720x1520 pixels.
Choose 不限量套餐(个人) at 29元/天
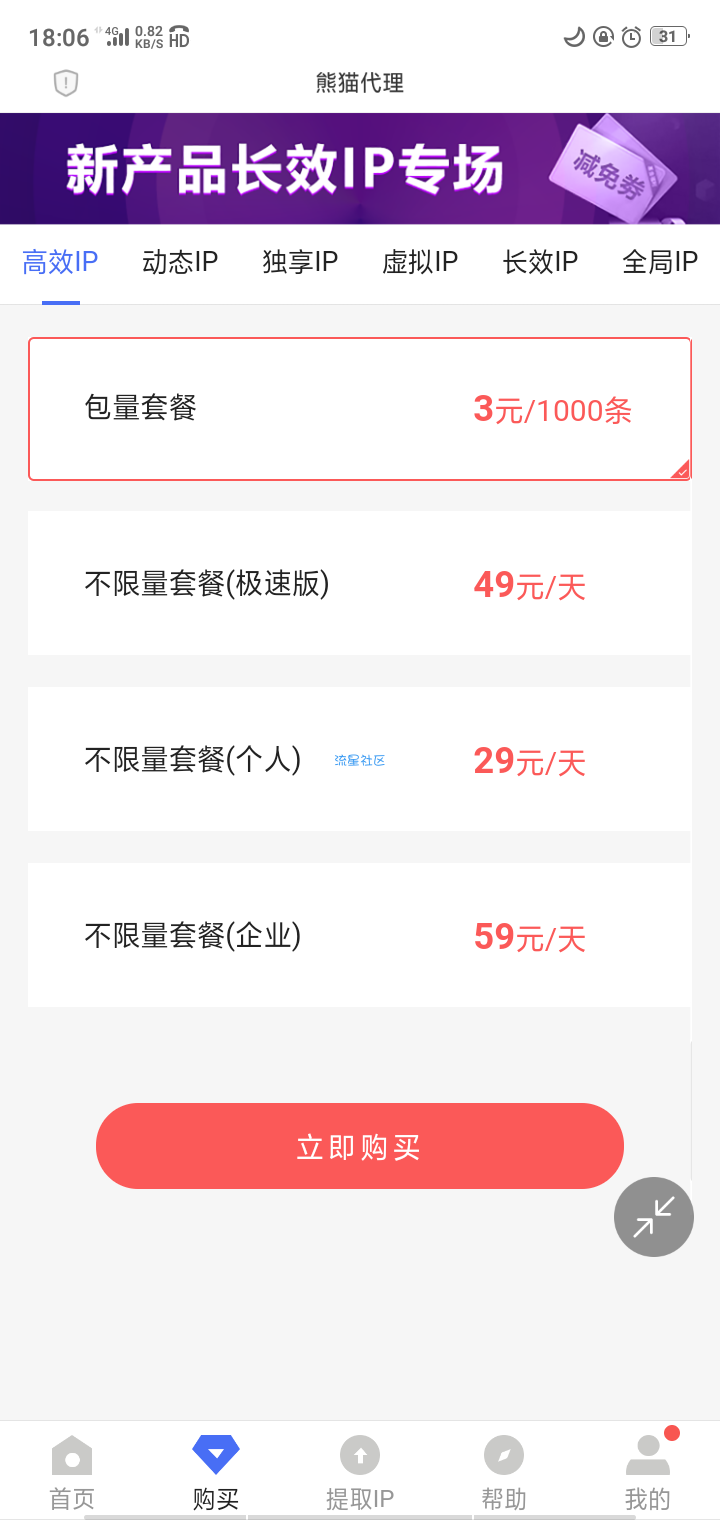click(360, 759)
